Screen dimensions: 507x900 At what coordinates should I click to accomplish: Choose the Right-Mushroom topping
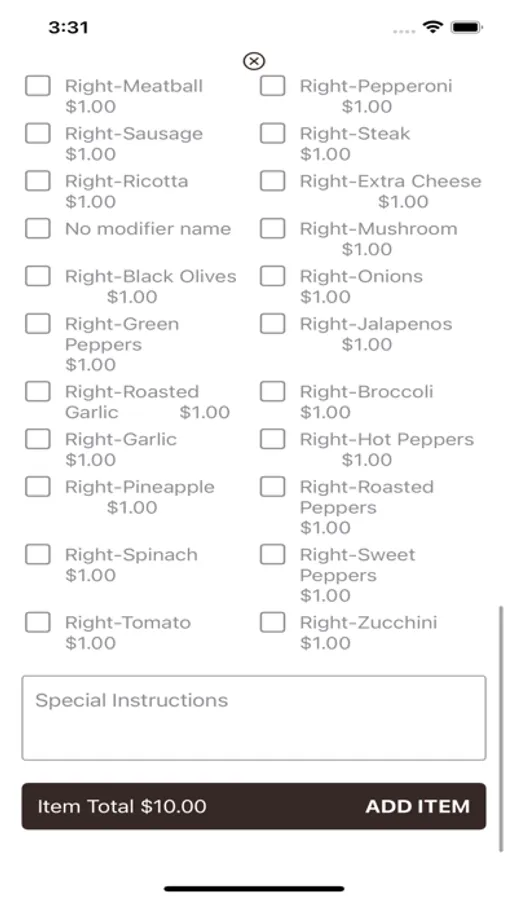point(272,229)
